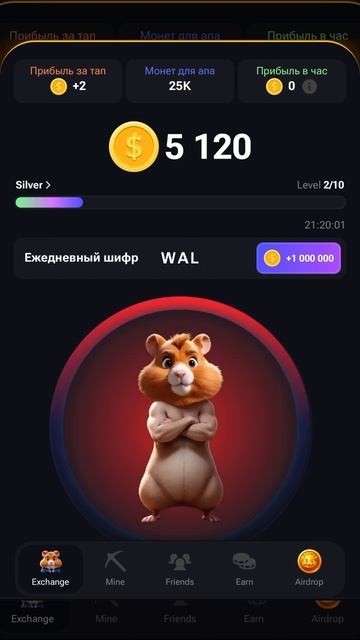Claim the +1 000 000 daily cipher reward
The width and height of the screenshot is (360, 640).
coord(299,258)
